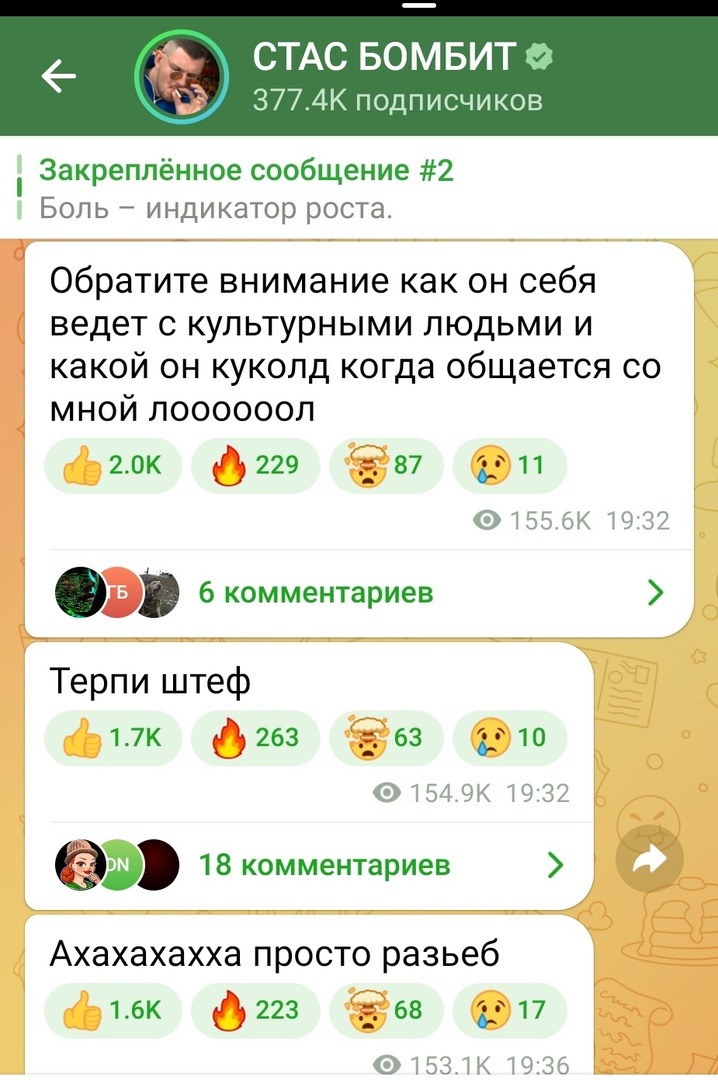Tap the crying reaction with 17

click(x=509, y=1010)
